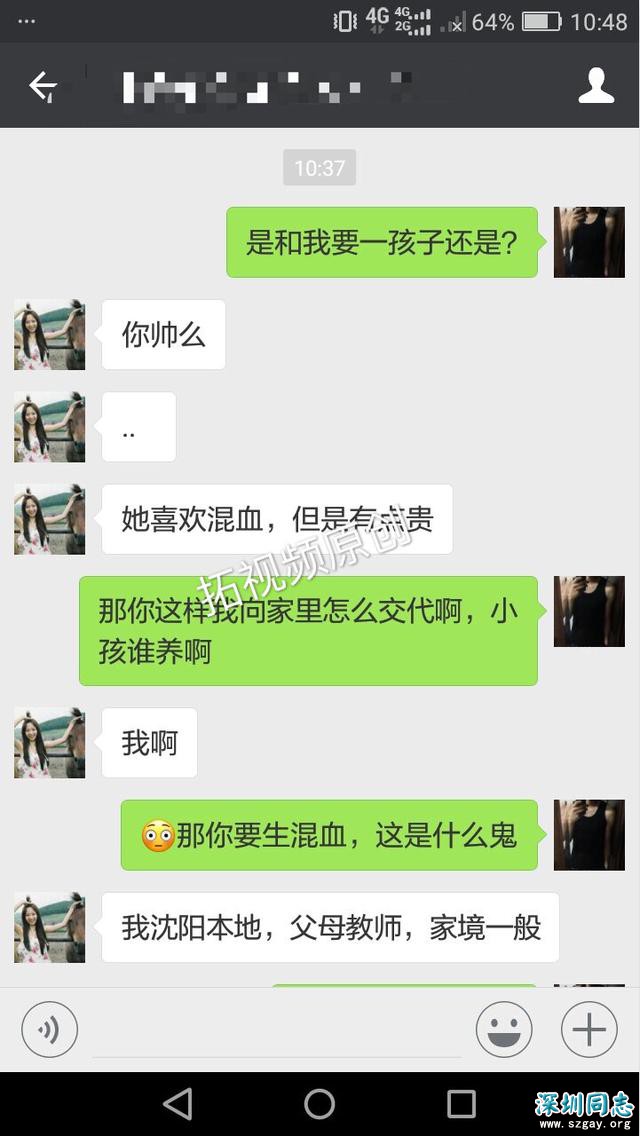
Task: Tap the avatar next to 我沈阳本地 message
Action: [49, 927]
